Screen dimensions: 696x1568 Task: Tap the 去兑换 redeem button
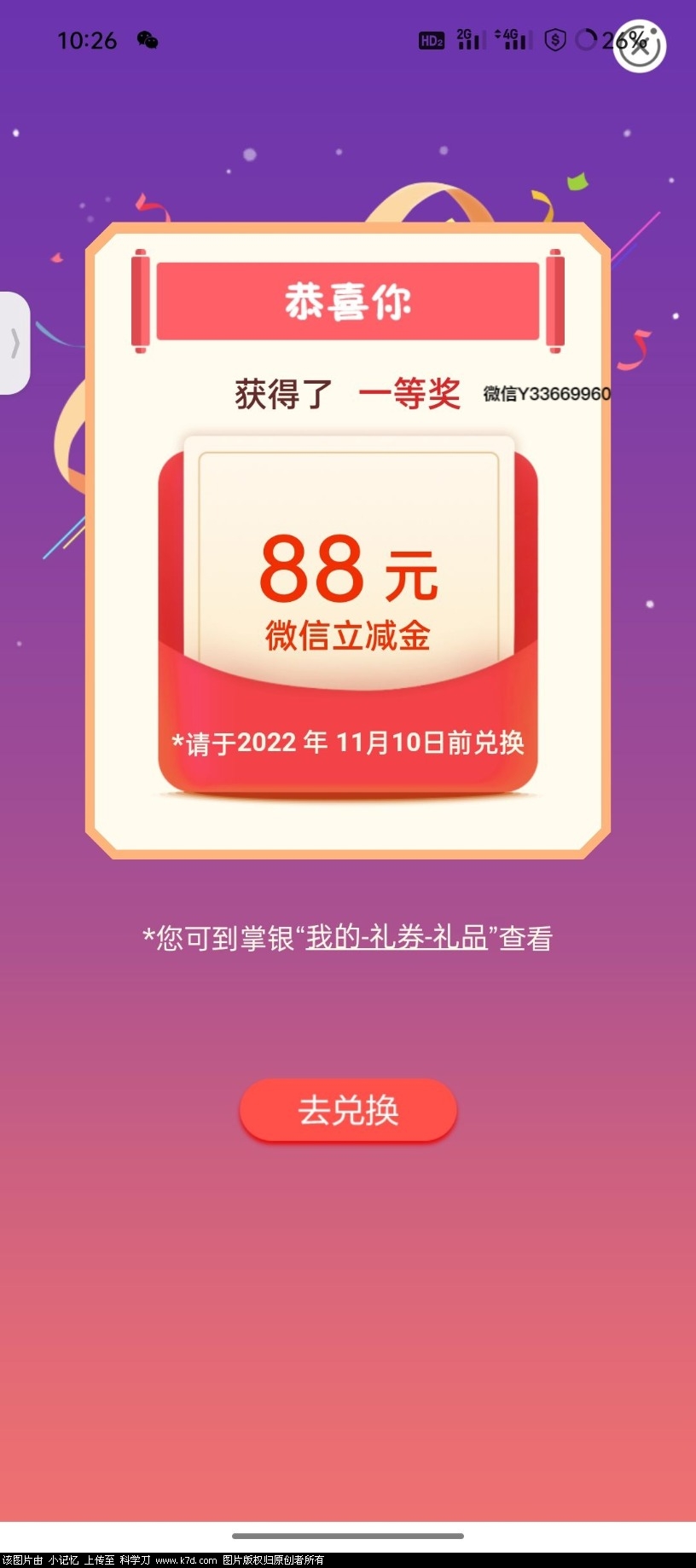pyautogui.click(x=348, y=1110)
